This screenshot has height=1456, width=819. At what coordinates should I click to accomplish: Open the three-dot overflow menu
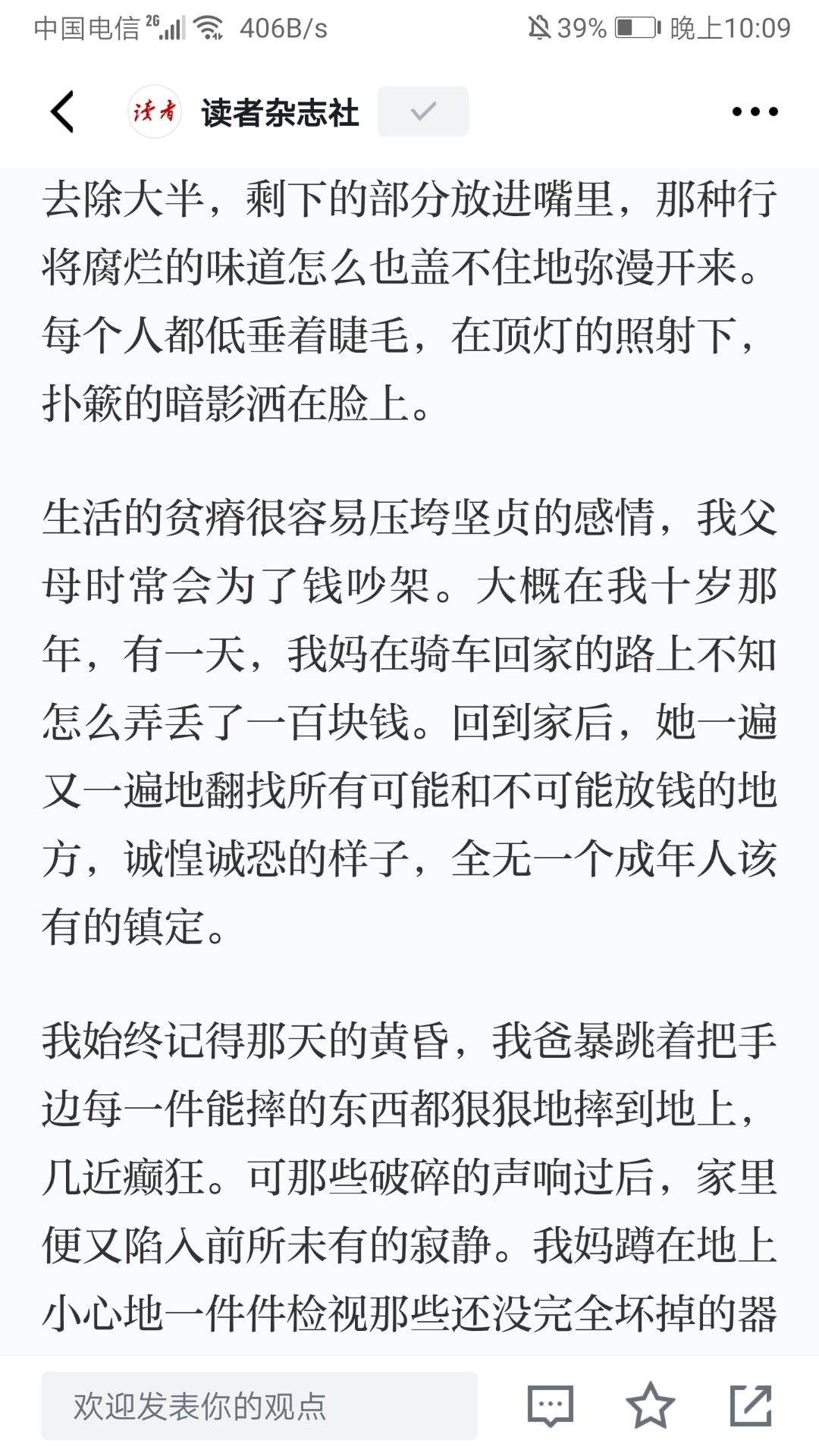(x=755, y=111)
